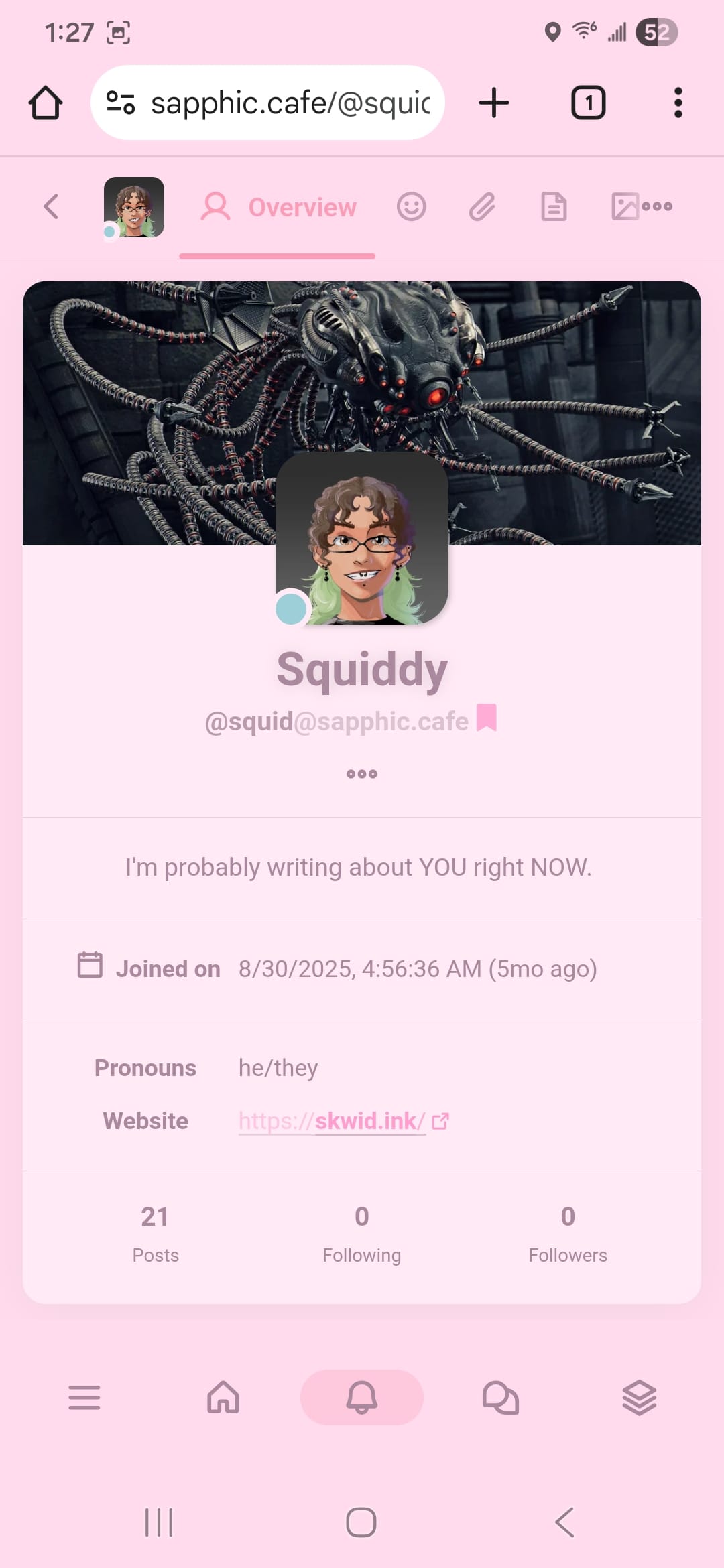The height and width of the screenshot is (1568, 724).
Task: View open tabs switcher
Action: 588,103
